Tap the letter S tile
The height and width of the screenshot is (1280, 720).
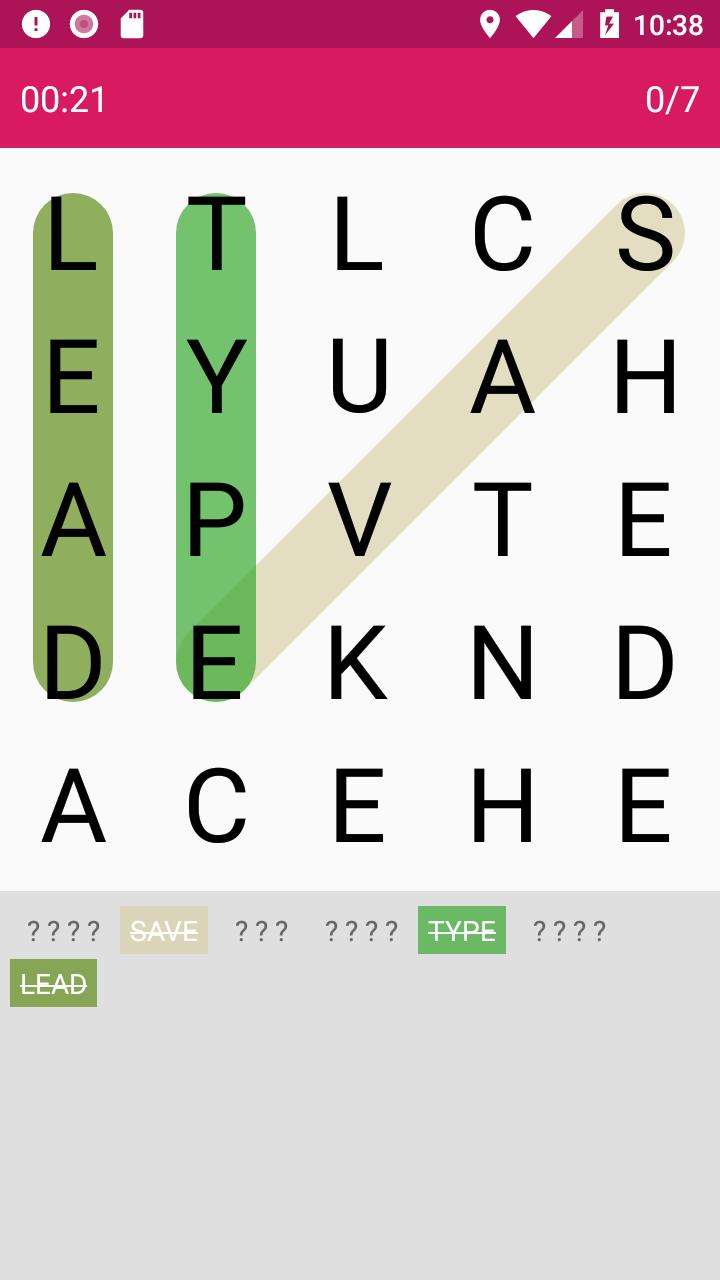[645, 236]
